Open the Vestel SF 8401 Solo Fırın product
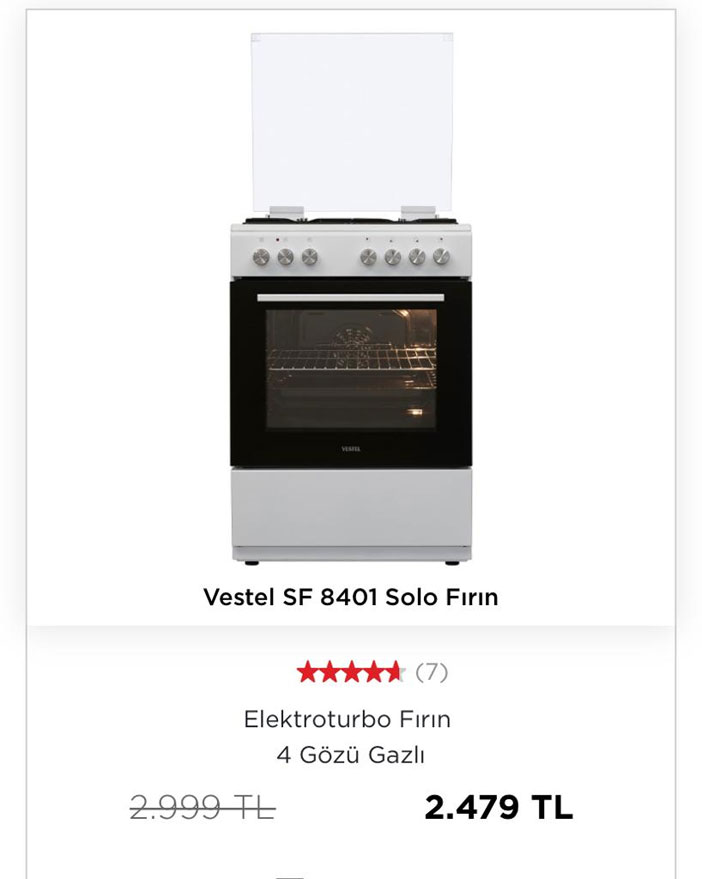This screenshot has height=879, width=702. coord(350,597)
